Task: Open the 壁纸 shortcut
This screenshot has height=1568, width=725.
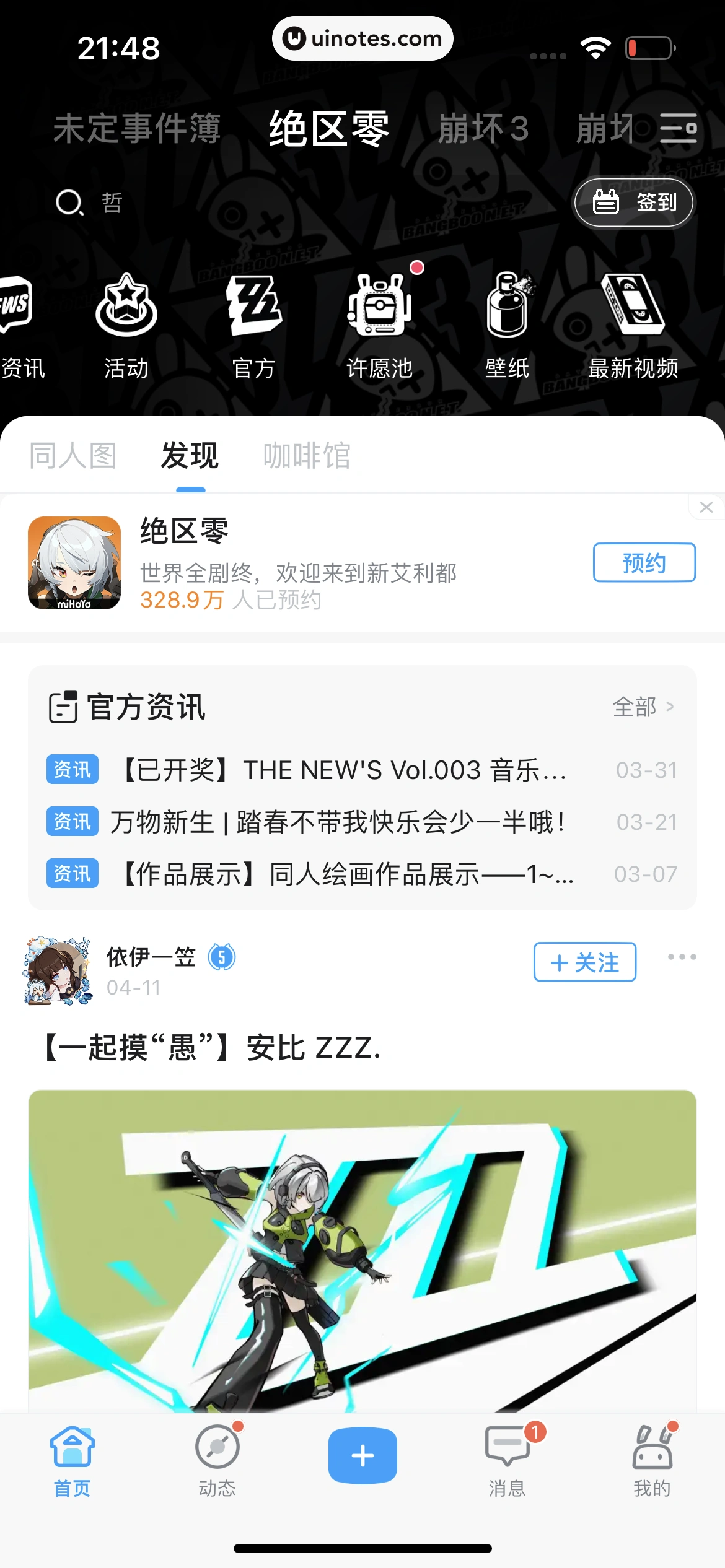Action: point(507,326)
